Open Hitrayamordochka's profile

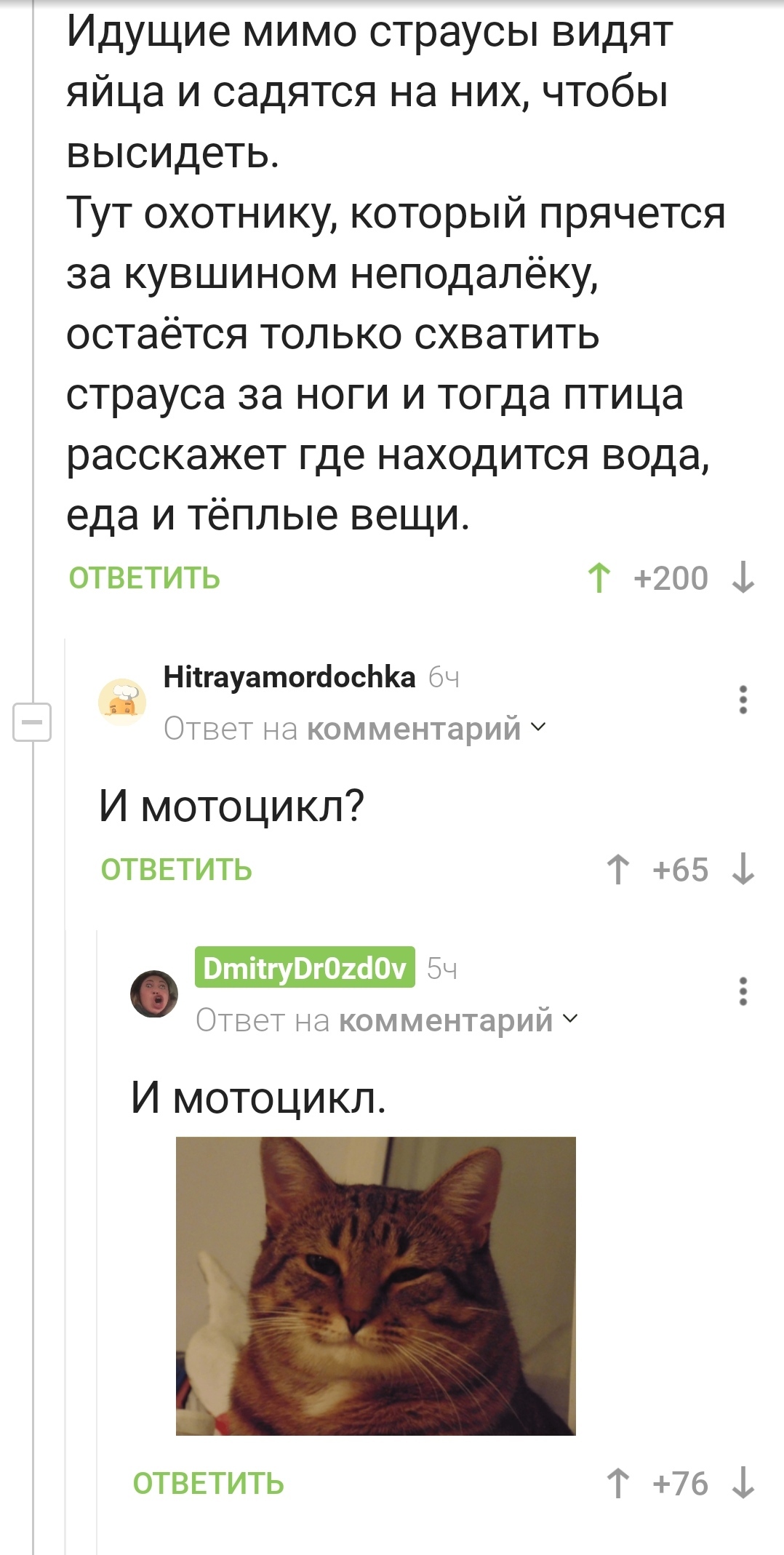point(289,677)
